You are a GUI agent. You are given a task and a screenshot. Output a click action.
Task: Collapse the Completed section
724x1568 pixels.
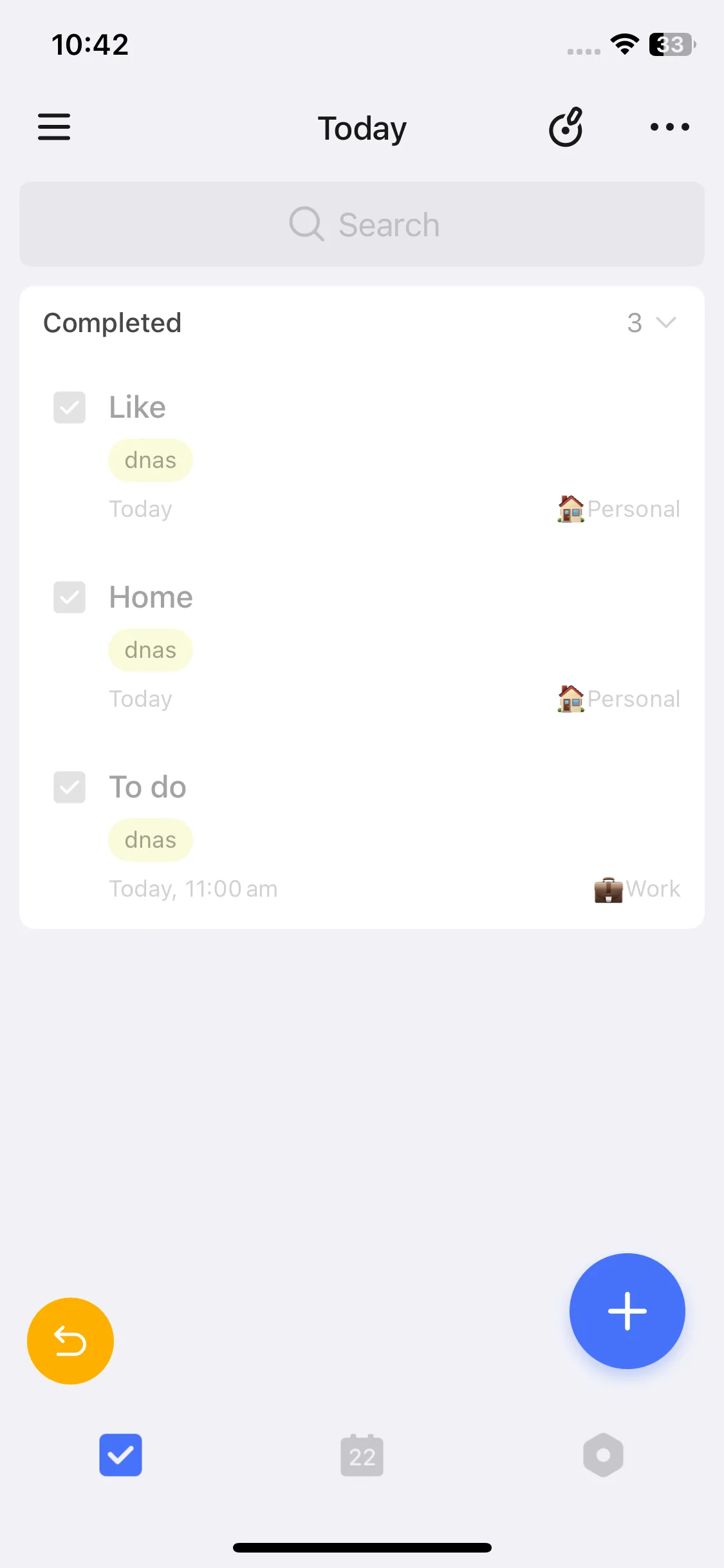[665, 322]
